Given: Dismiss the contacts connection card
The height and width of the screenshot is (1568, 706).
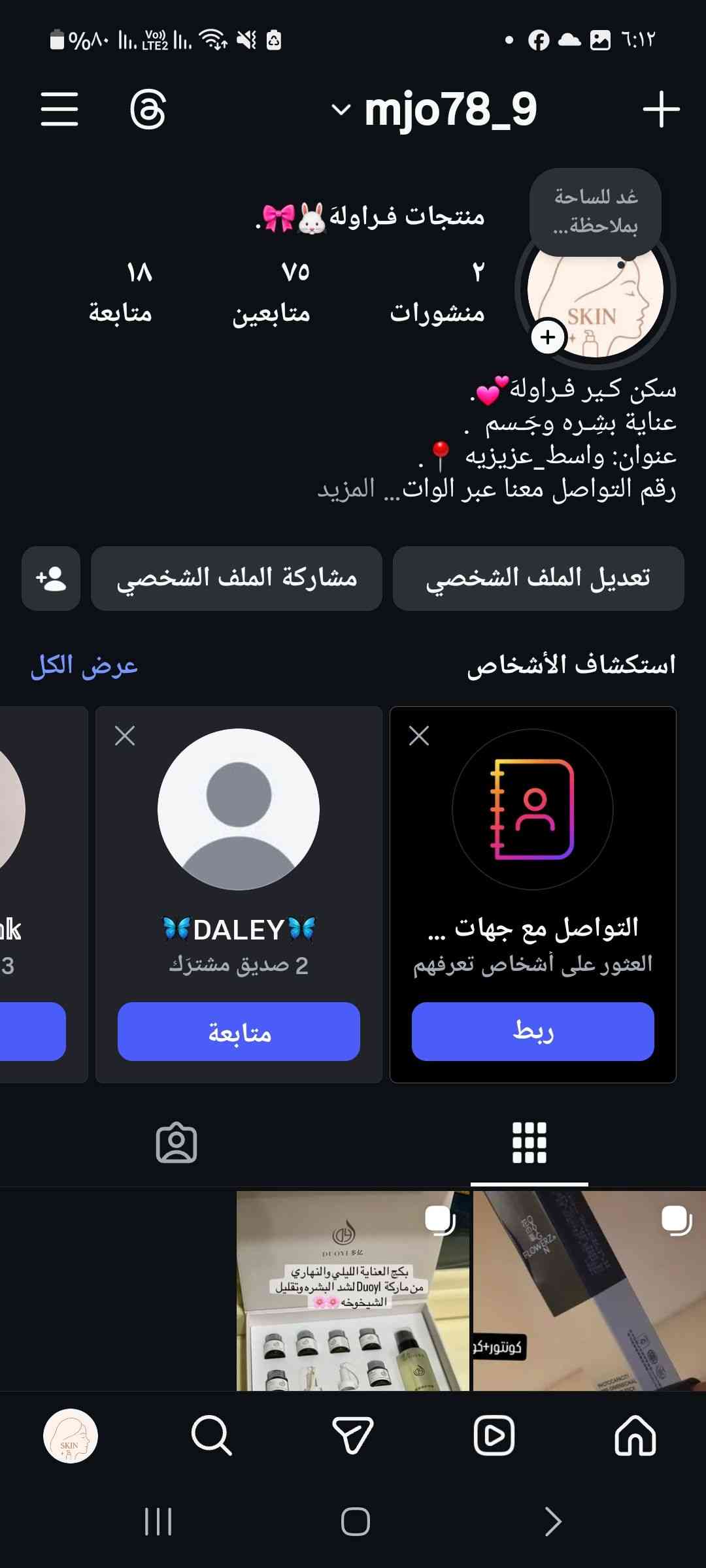Looking at the screenshot, I should [419, 736].
